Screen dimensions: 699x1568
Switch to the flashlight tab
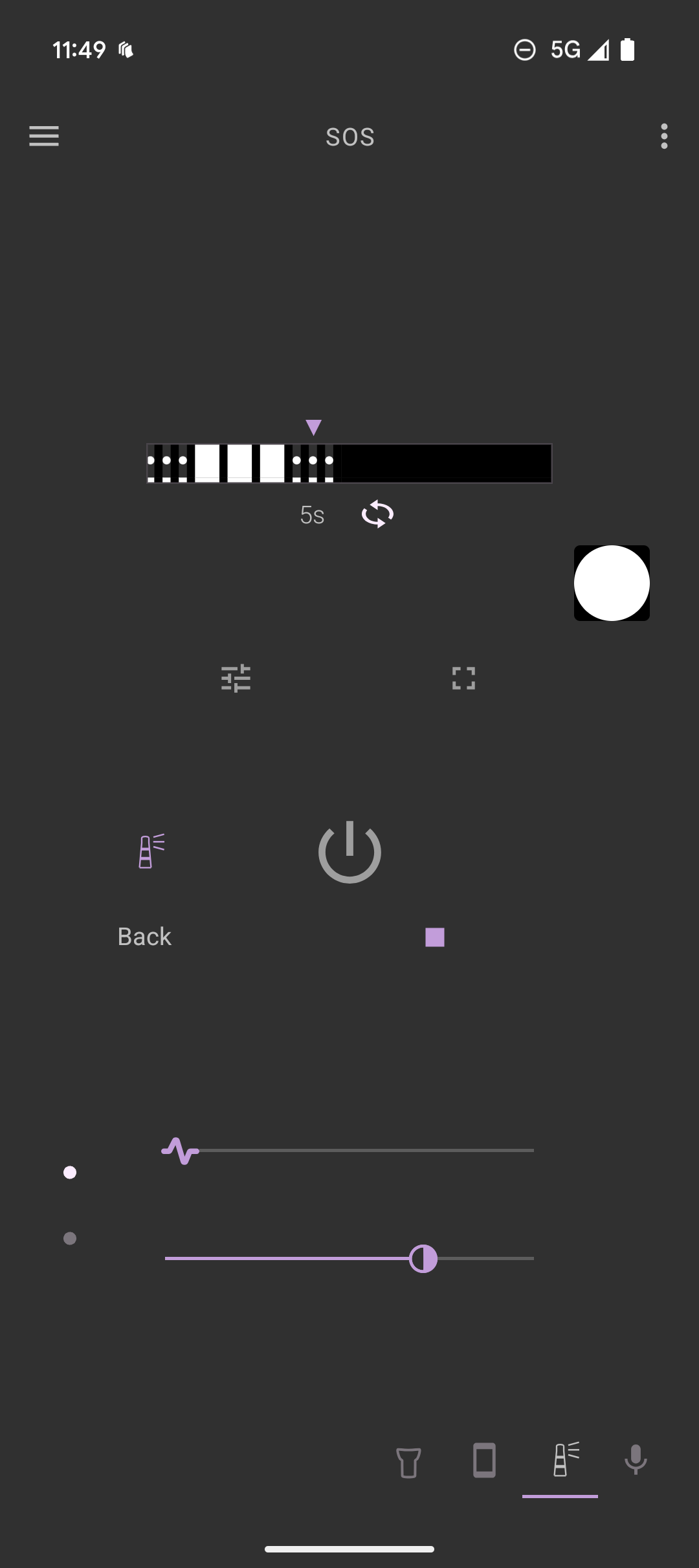[408, 1462]
